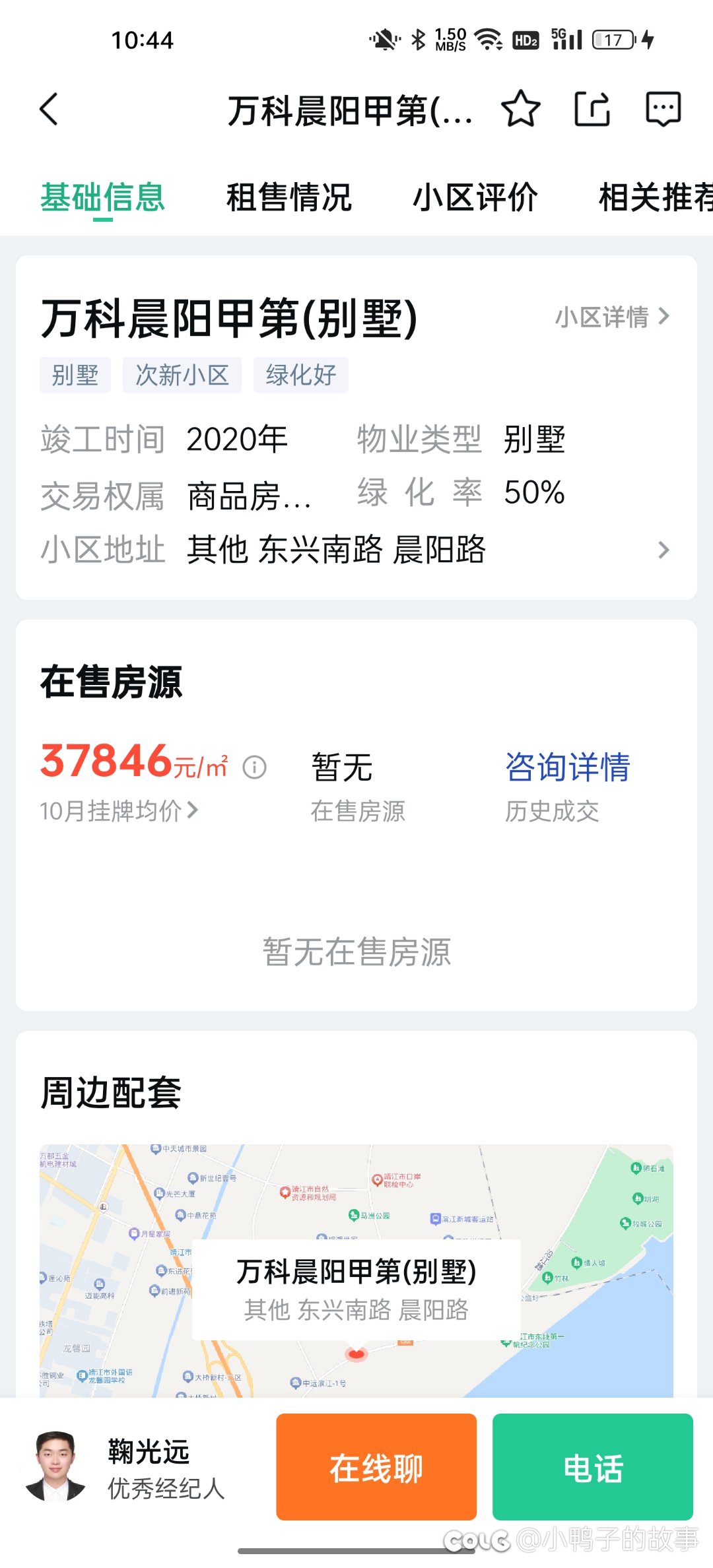Tap the price info icon
Viewport: 713px width, 1568px height.
tap(254, 767)
